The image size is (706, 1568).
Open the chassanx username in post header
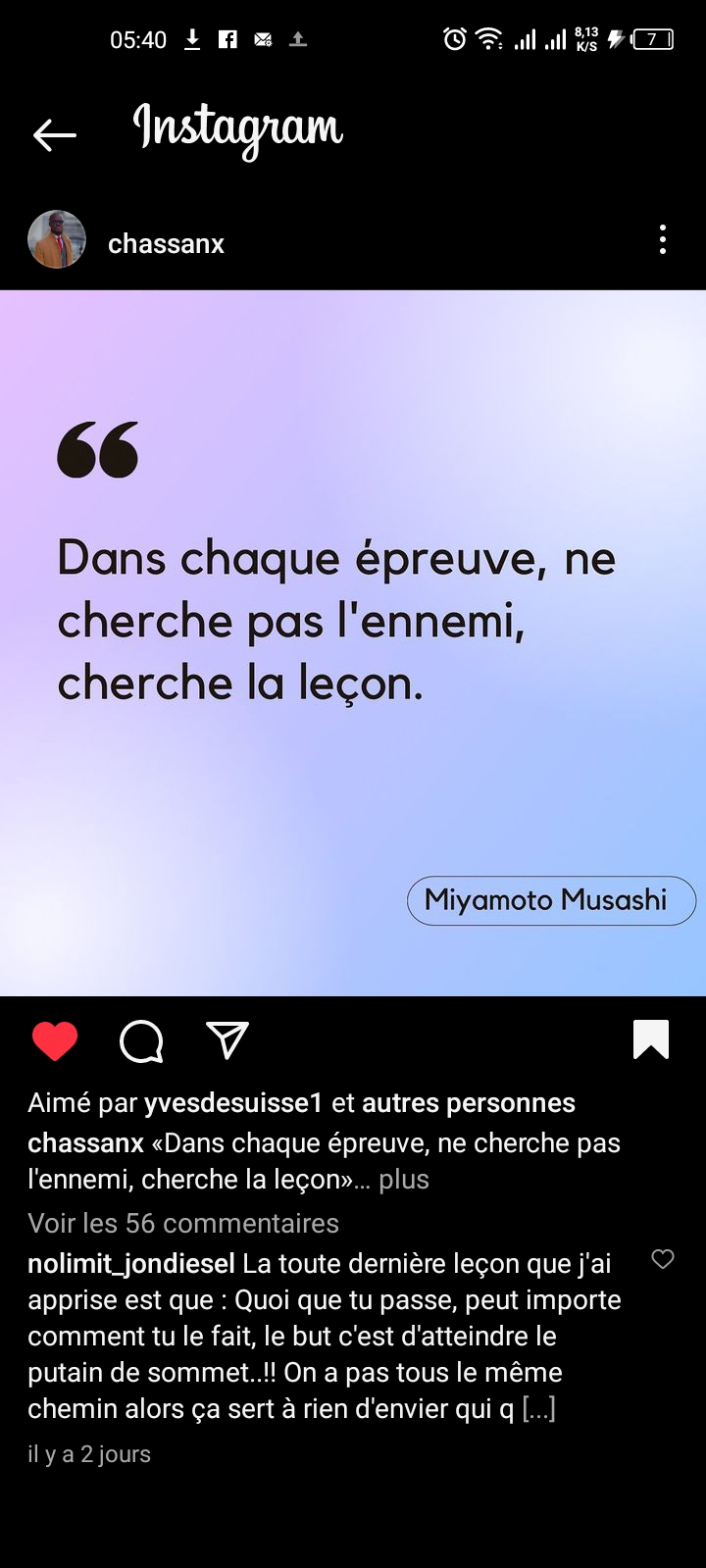click(166, 243)
